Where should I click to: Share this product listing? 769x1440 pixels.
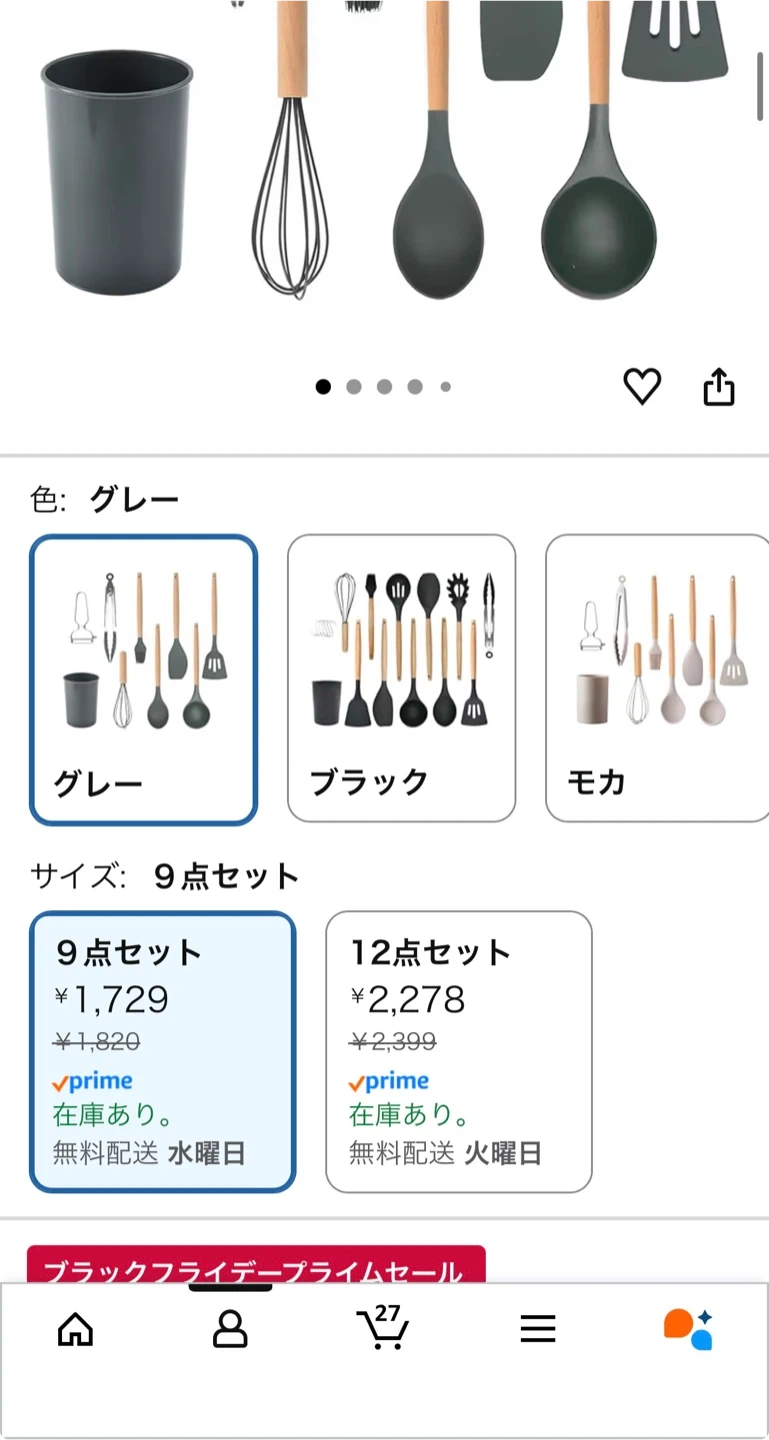point(719,387)
